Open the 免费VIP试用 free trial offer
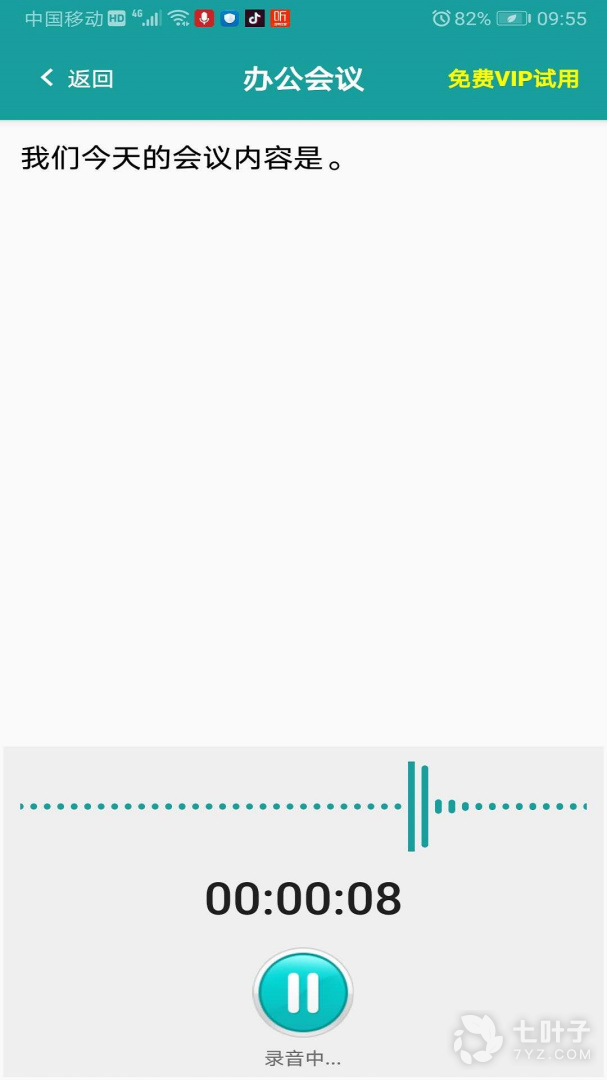This screenshot has width=607, height=1080. pos(513,79)
